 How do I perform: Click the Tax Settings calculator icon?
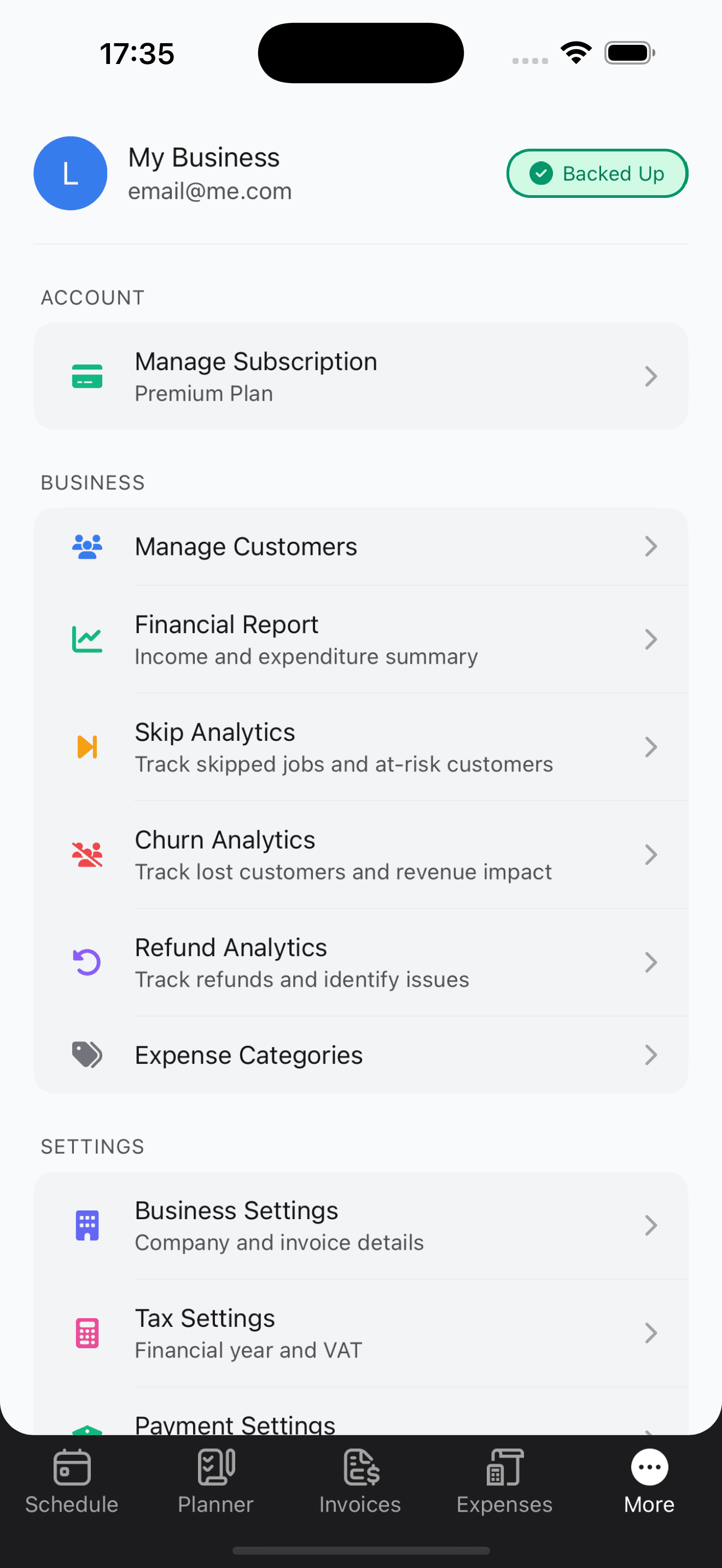coord(87,1332)
